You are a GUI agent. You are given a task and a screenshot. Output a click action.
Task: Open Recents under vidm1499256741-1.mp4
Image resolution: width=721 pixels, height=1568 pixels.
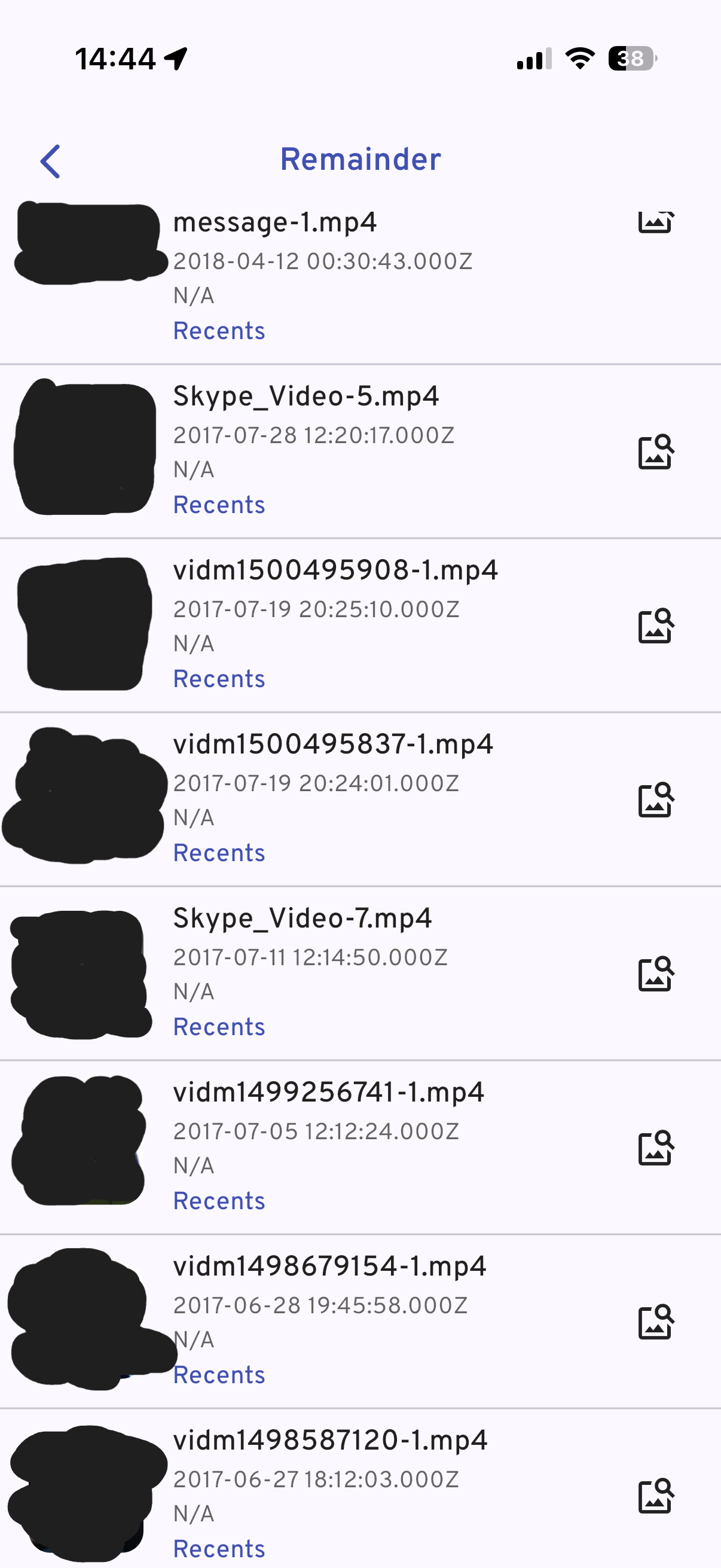tap(219, 1201)
